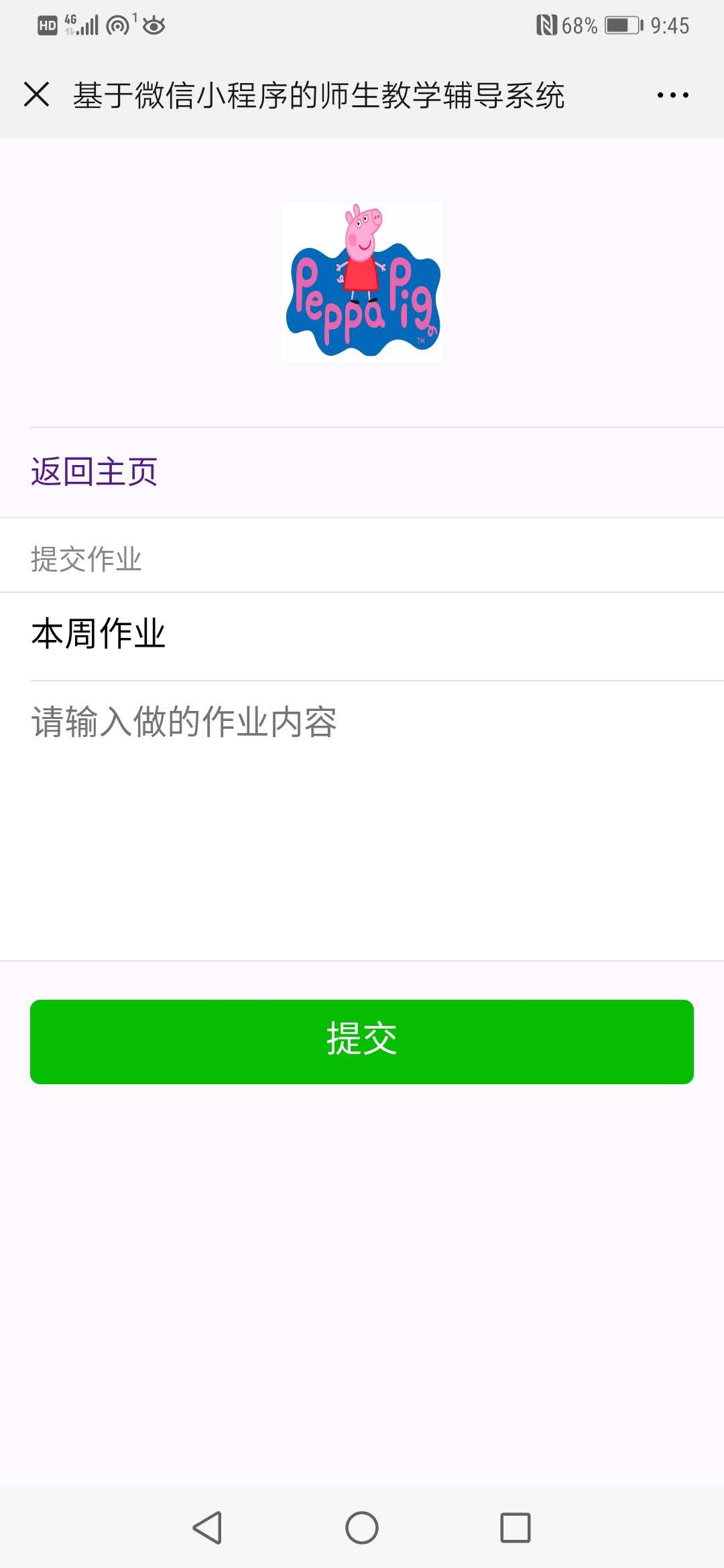Image resolution: width=724 pixels, height=1568 pixels.
Task: Go to the system home screen
Action: point(362,1528)
